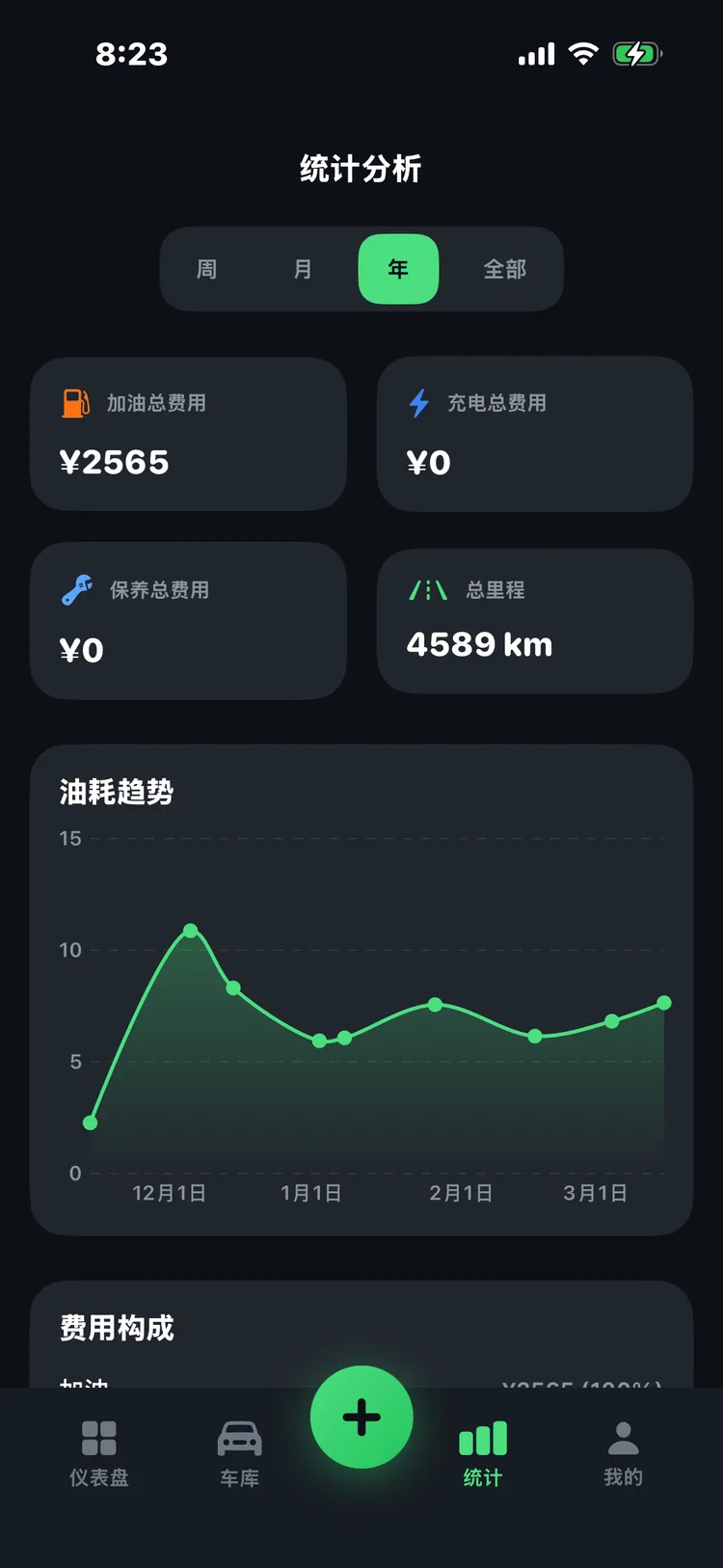
Task: Tap the green plus button to add record
Action: click(x=361, y=1418)
